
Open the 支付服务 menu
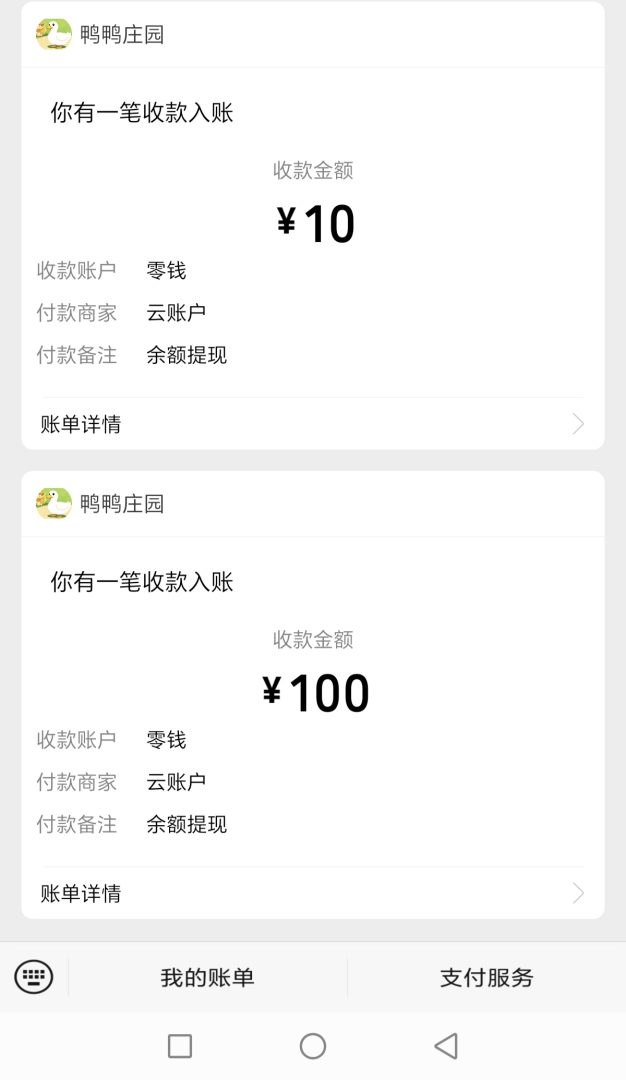(x=487, y=978)
